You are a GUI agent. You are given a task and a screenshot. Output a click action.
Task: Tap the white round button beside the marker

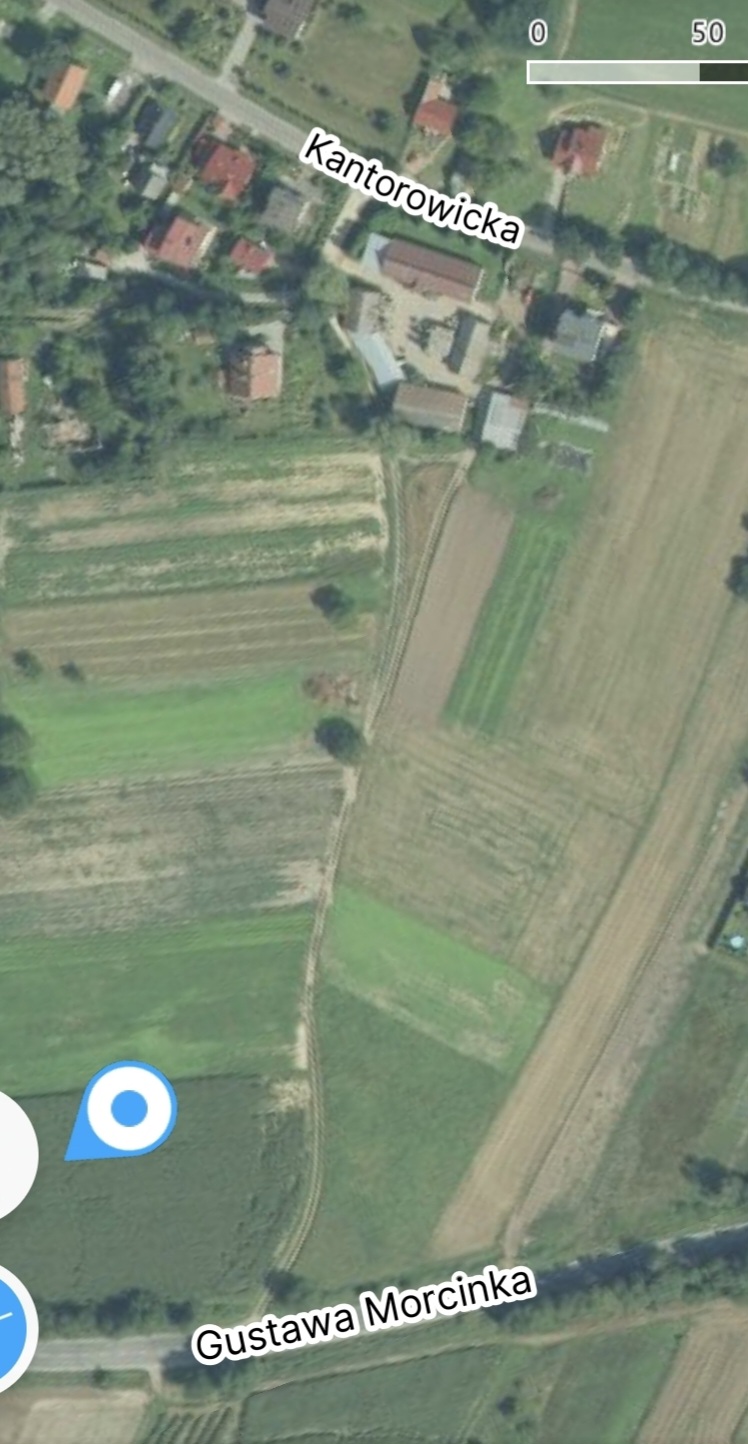pos(14,1155)
